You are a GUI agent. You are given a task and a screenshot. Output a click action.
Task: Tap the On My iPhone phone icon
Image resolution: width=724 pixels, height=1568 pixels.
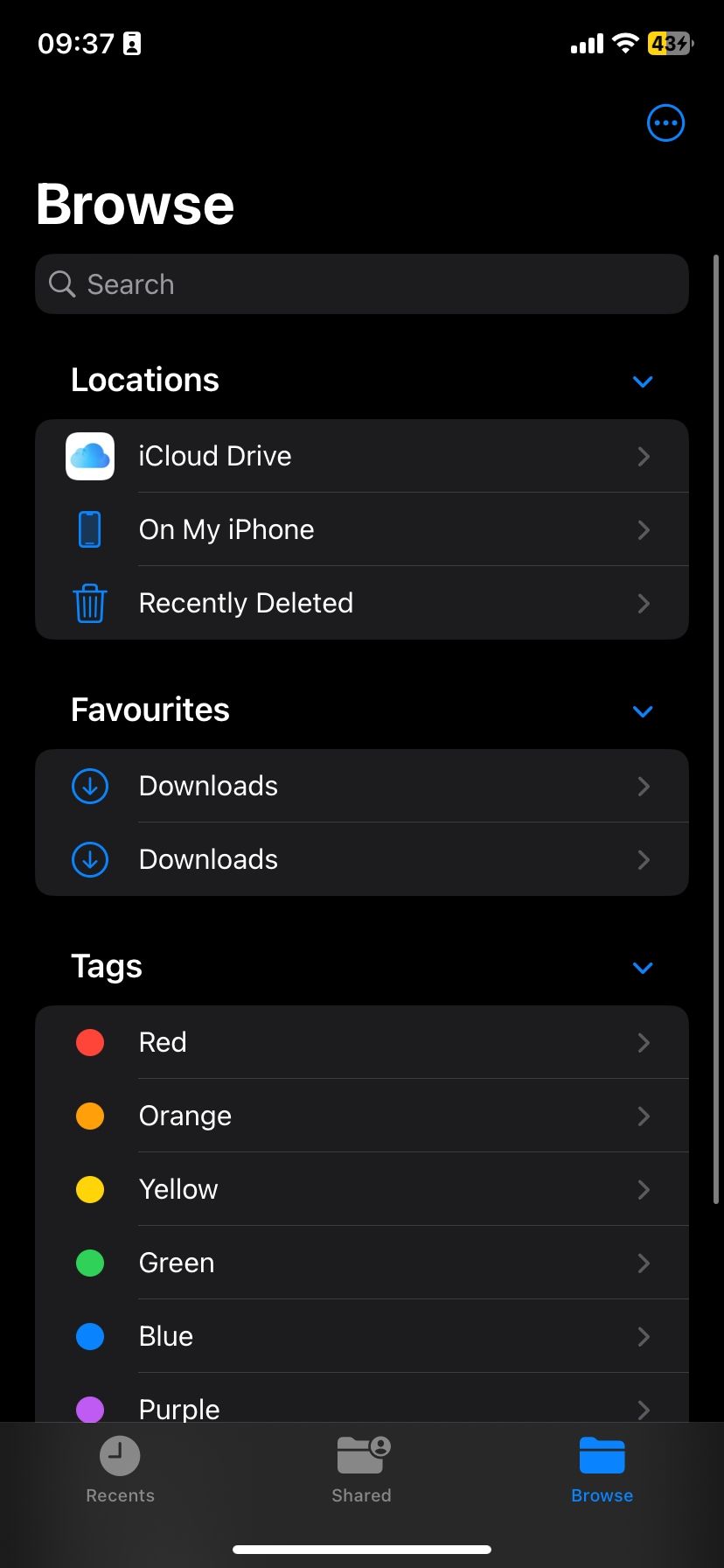89,529
